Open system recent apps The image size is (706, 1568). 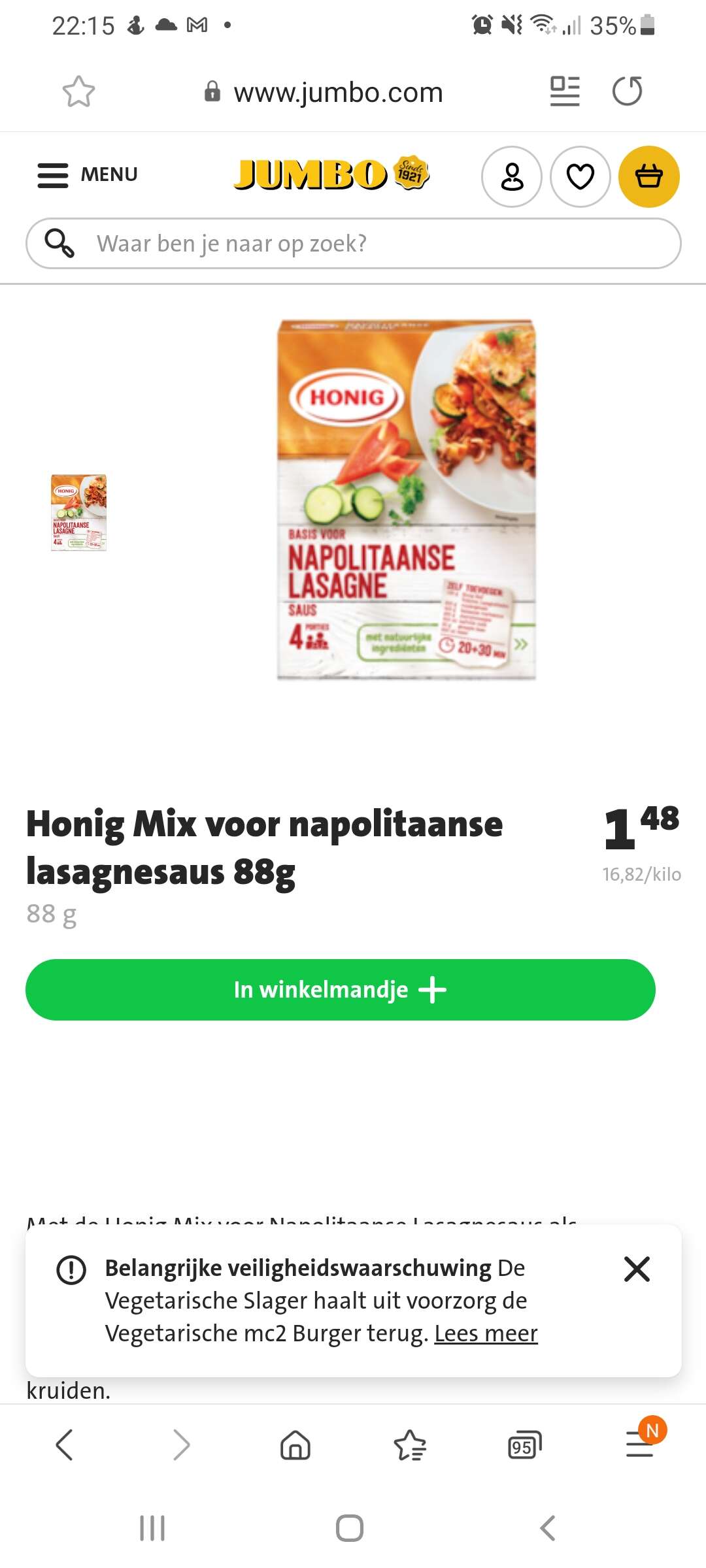152,1528
